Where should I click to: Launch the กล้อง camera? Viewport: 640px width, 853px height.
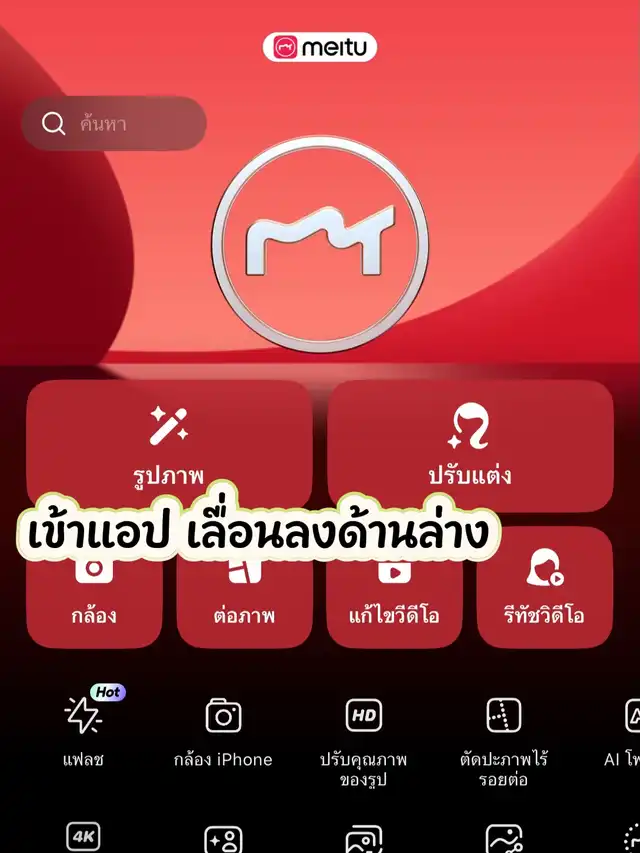click(x=94, y=590)
